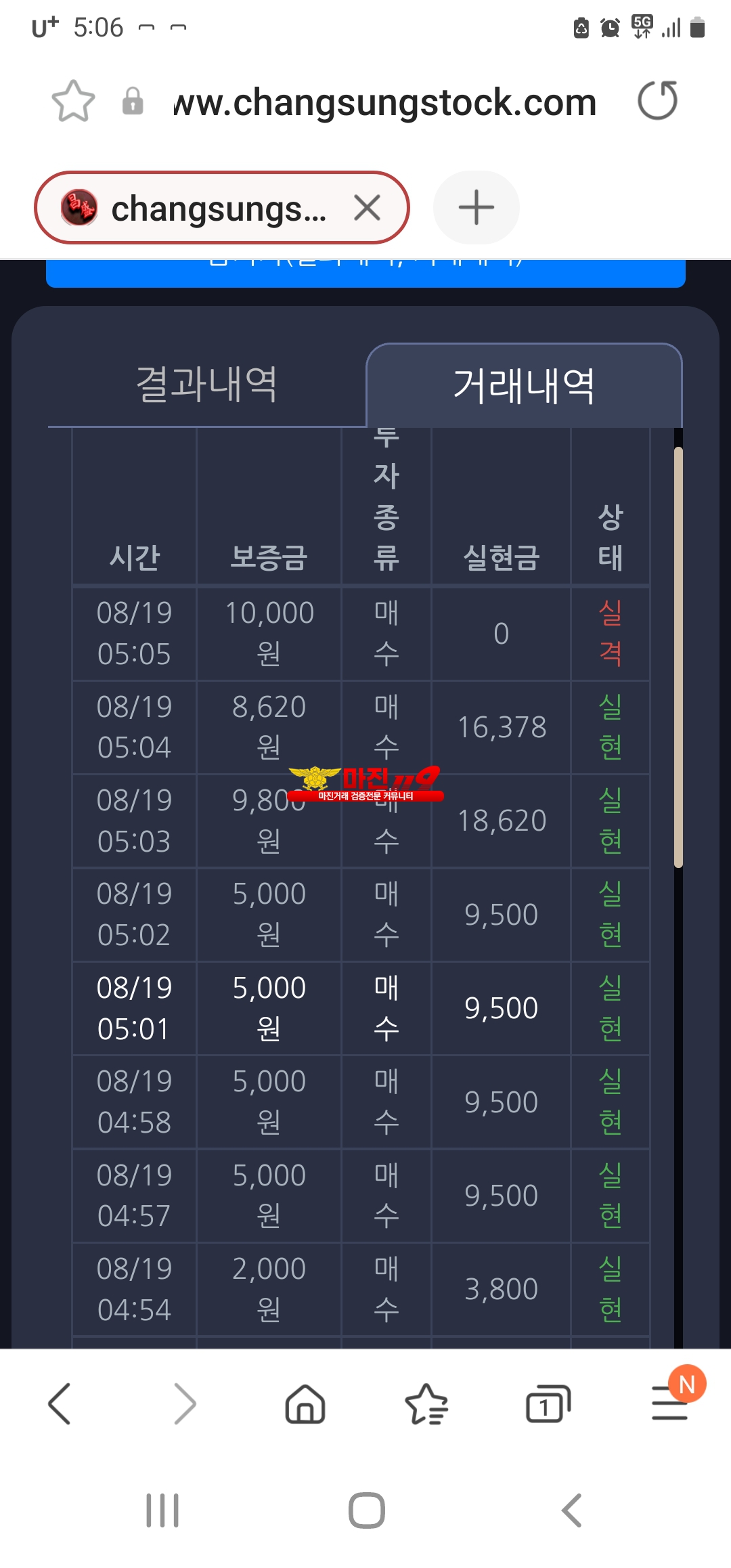Show the open tabs switcher
This screenshot has width=731, height=1568.
[x=548, y=1403]
